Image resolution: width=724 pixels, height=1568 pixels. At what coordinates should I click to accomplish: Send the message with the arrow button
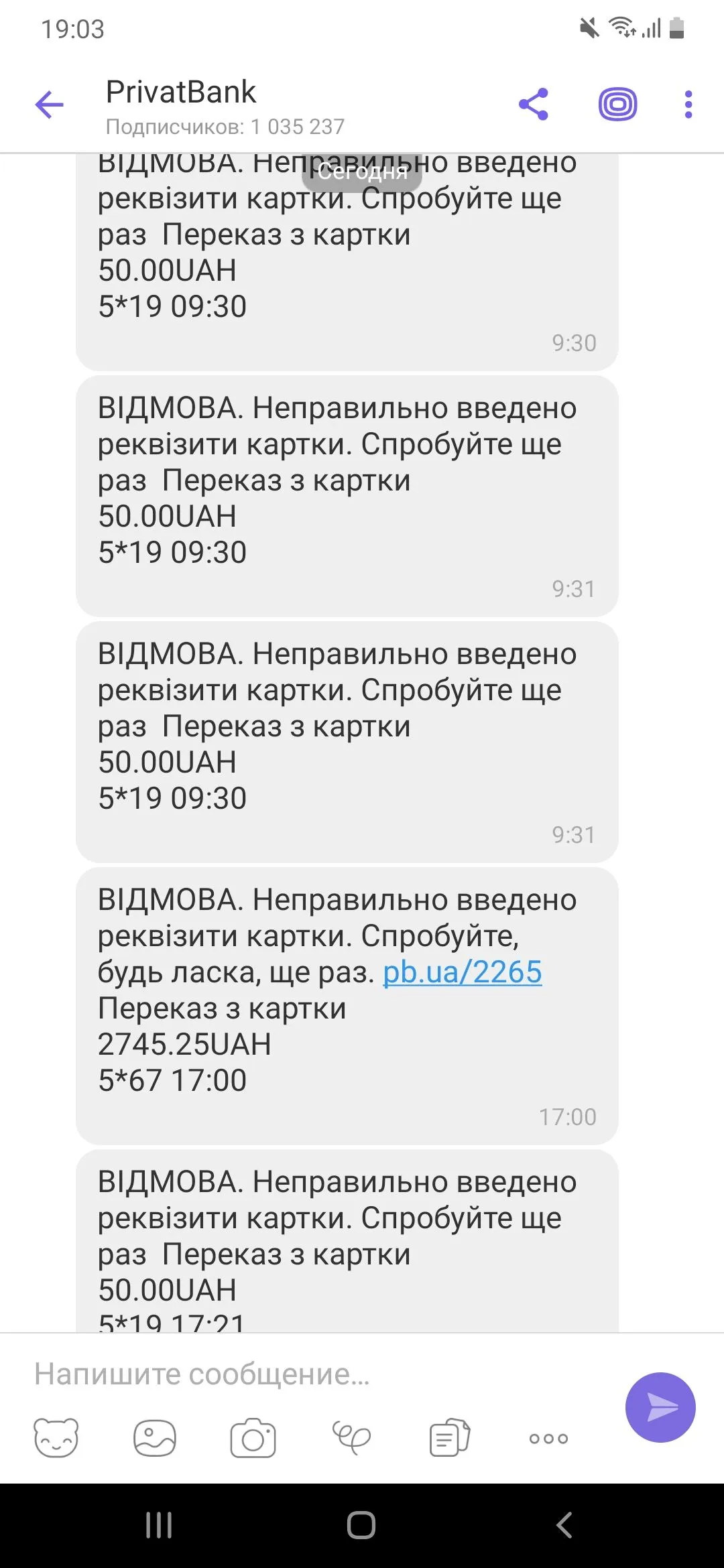(x=660, y=1407)
